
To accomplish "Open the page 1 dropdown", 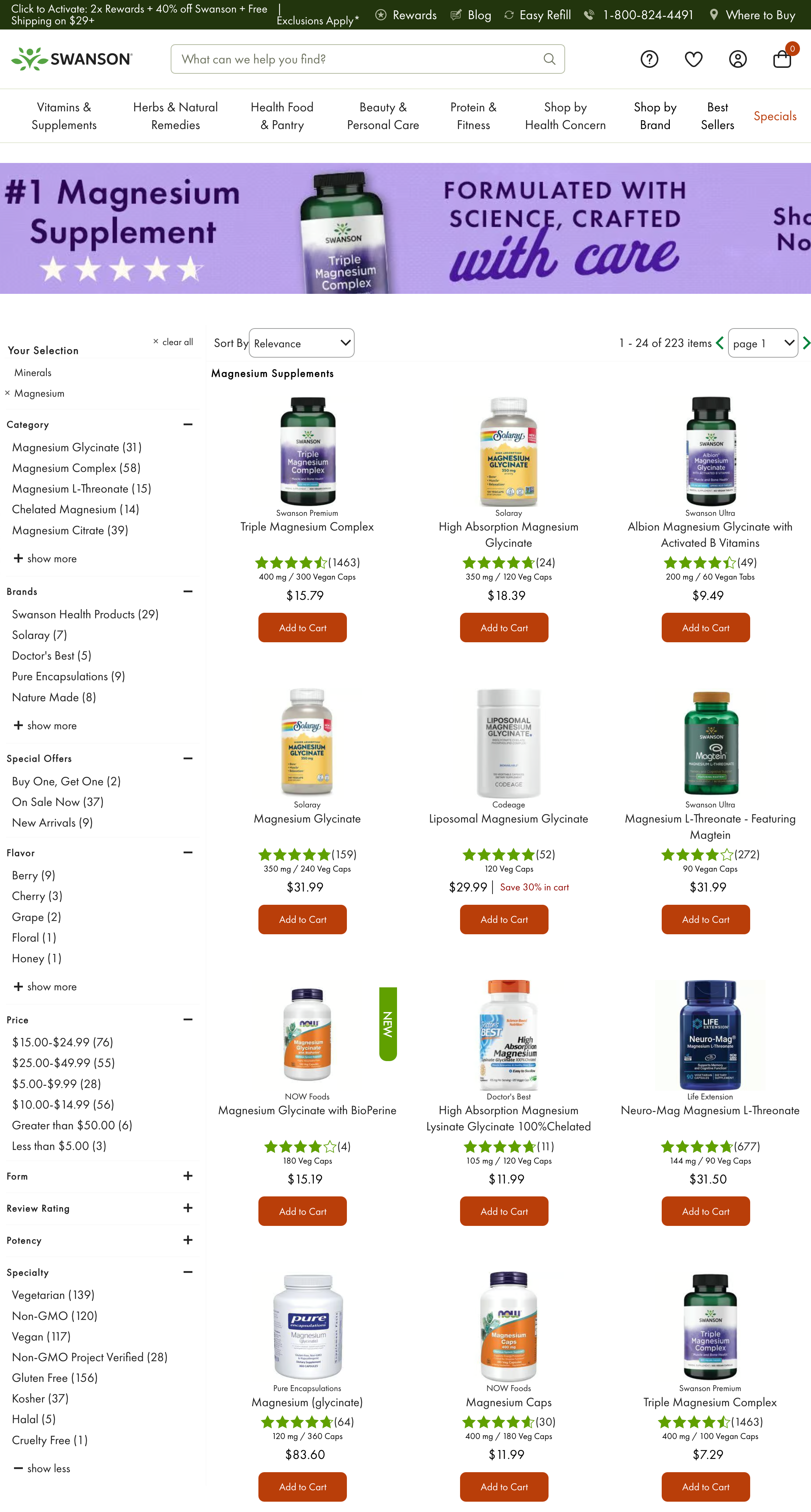I will click(762, 343).
